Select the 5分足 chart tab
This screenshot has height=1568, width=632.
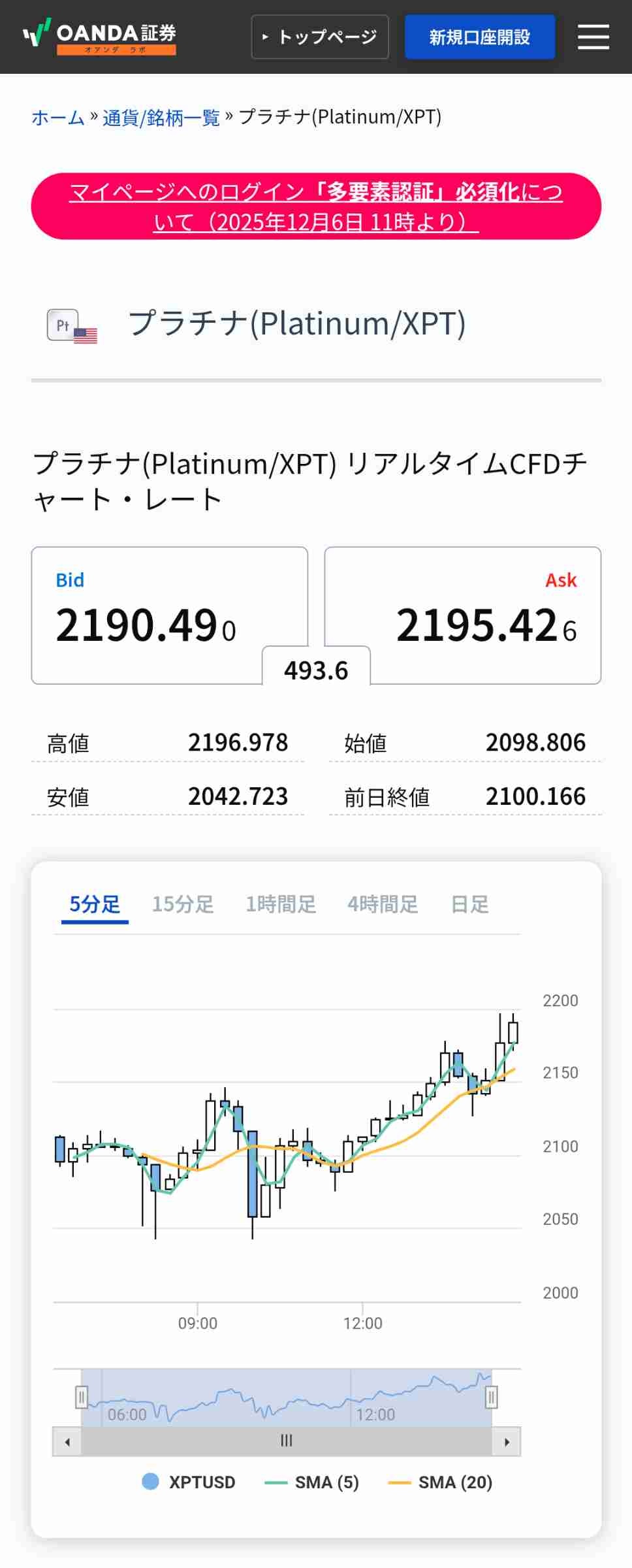95,904
